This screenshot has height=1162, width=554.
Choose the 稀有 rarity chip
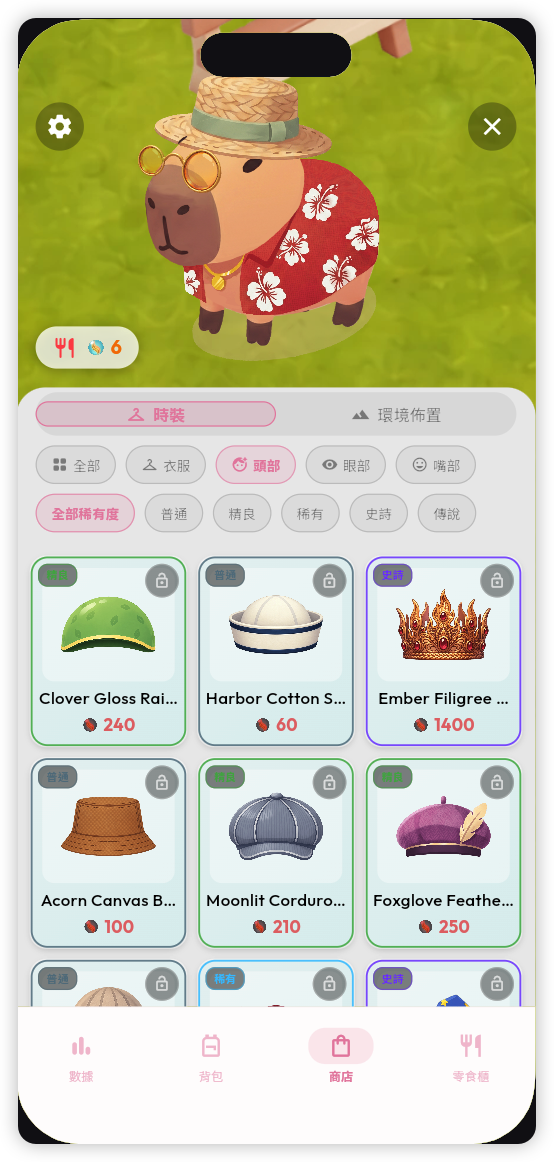coord(310,513)
